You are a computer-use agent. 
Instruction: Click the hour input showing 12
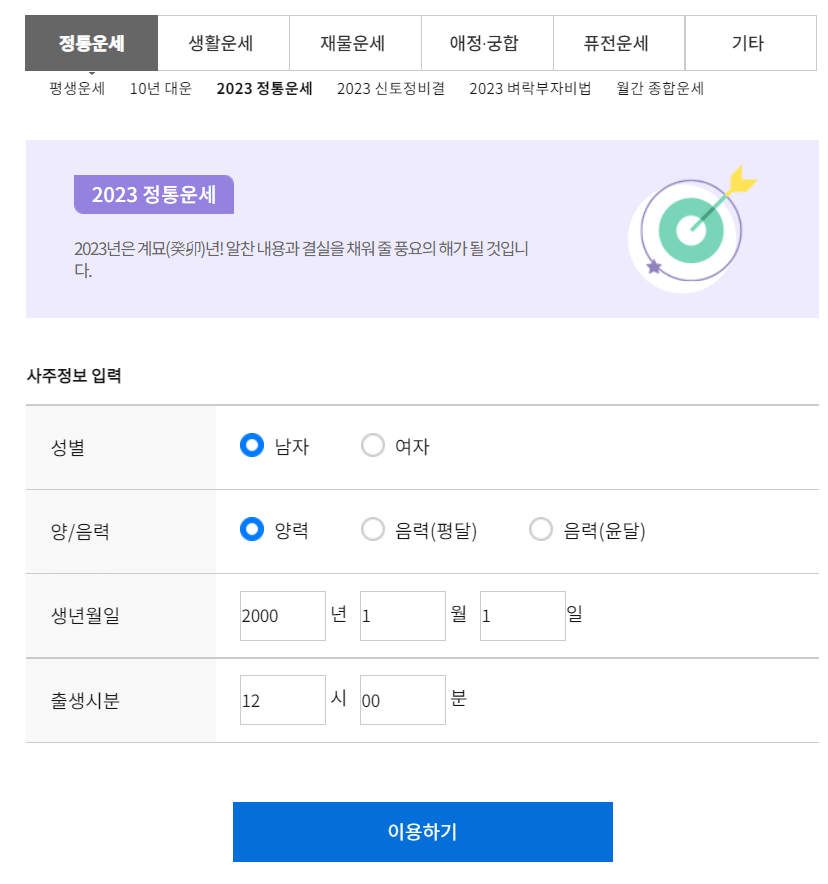[281, 699]
